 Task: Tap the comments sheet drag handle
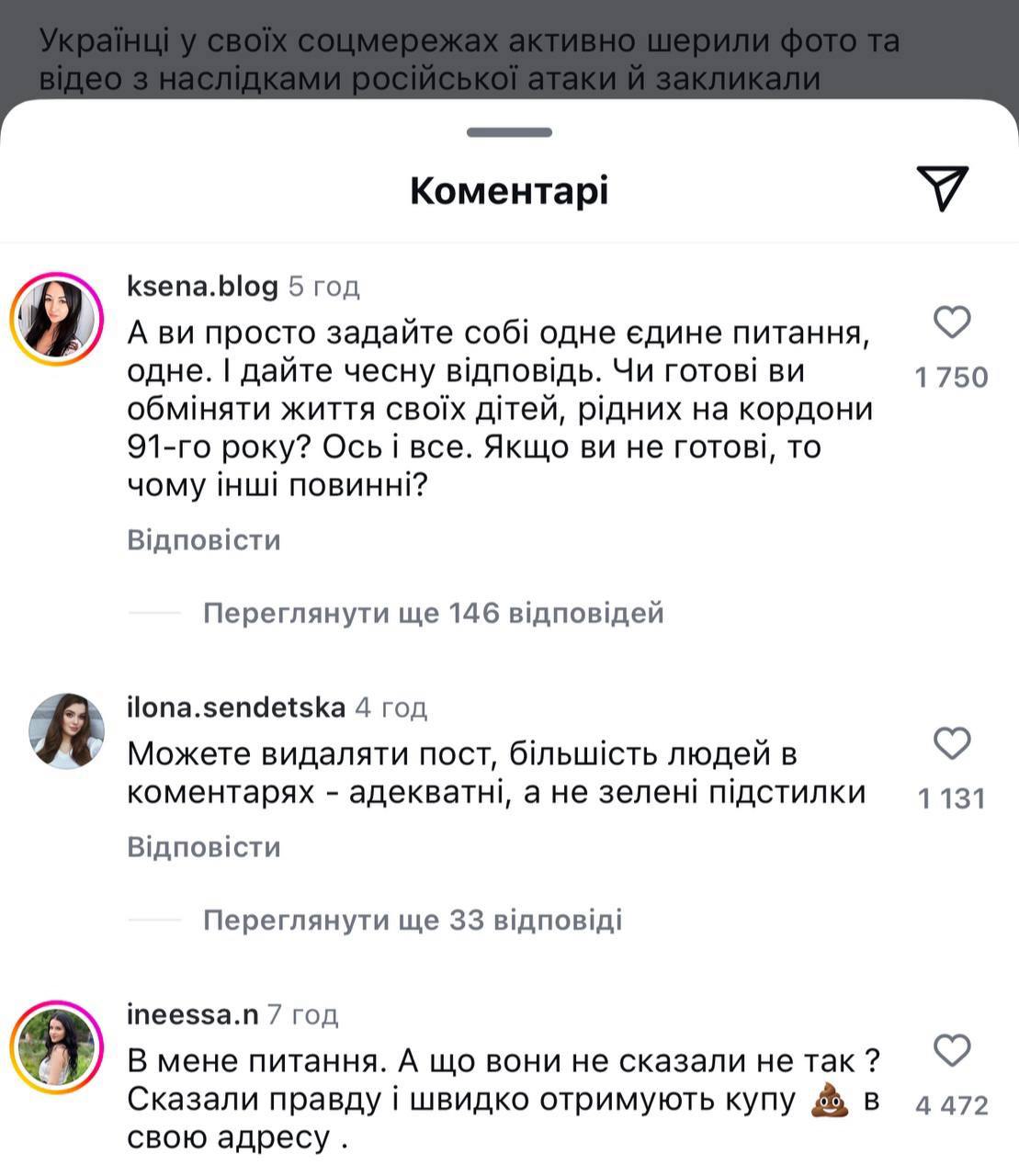[509, 132]
